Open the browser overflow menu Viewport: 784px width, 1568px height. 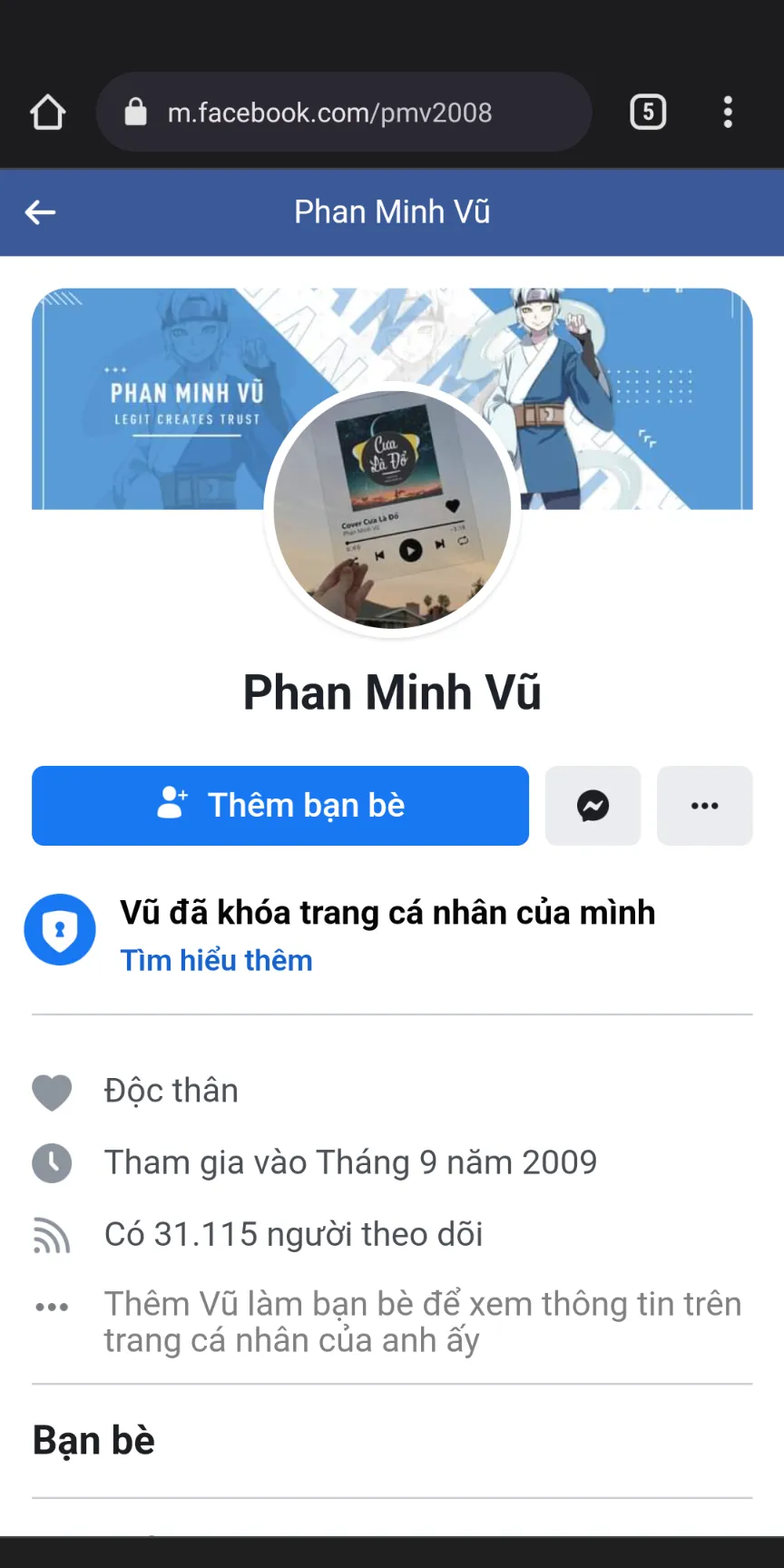coord(728,113)
